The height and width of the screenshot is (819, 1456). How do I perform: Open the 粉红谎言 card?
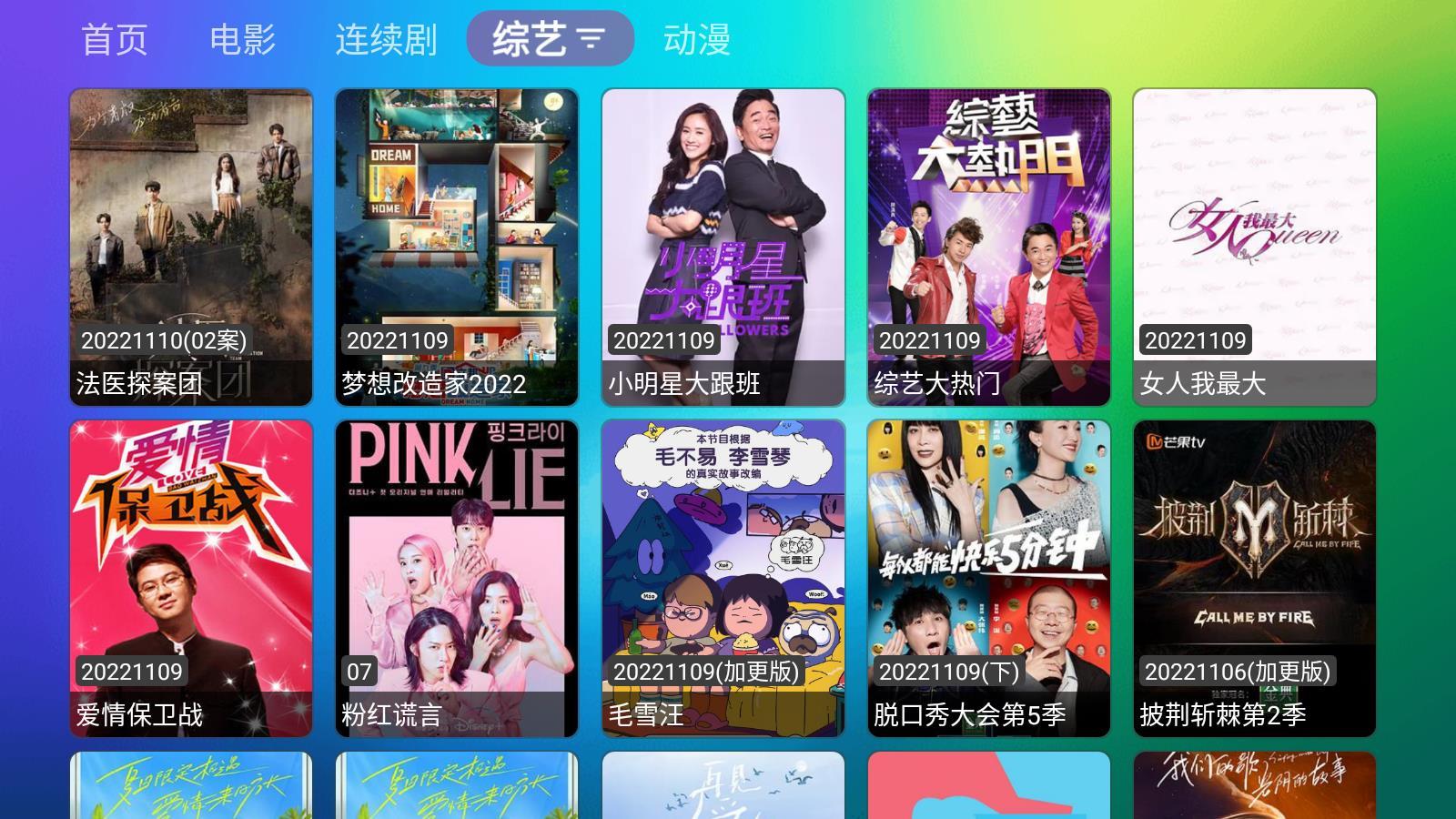[457, 578]
